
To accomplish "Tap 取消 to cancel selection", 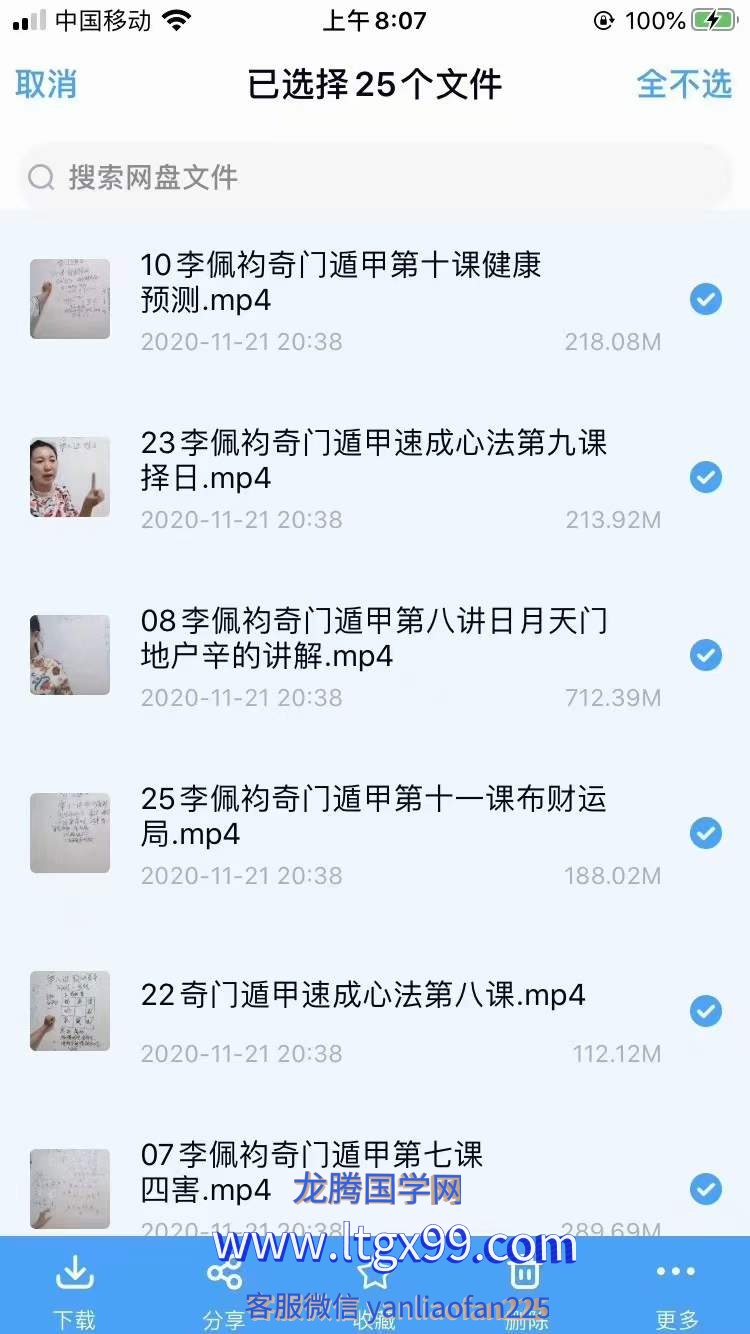I will coord(46,85).
